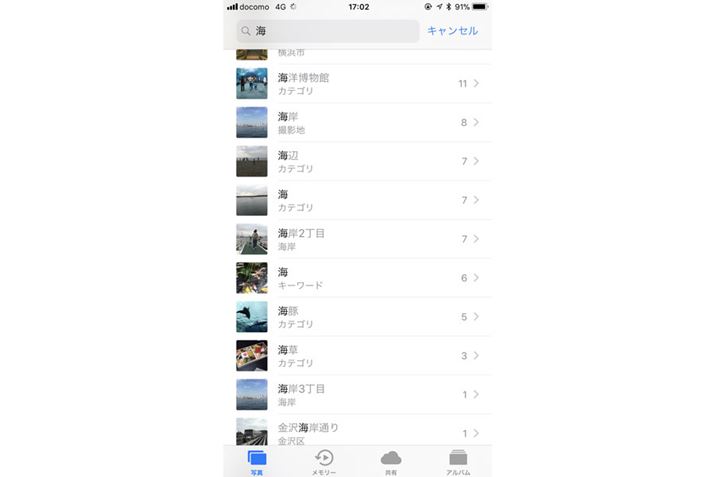Switch to the 共有 tab
This screenshot has height=477, width=715.
[391, 461]
